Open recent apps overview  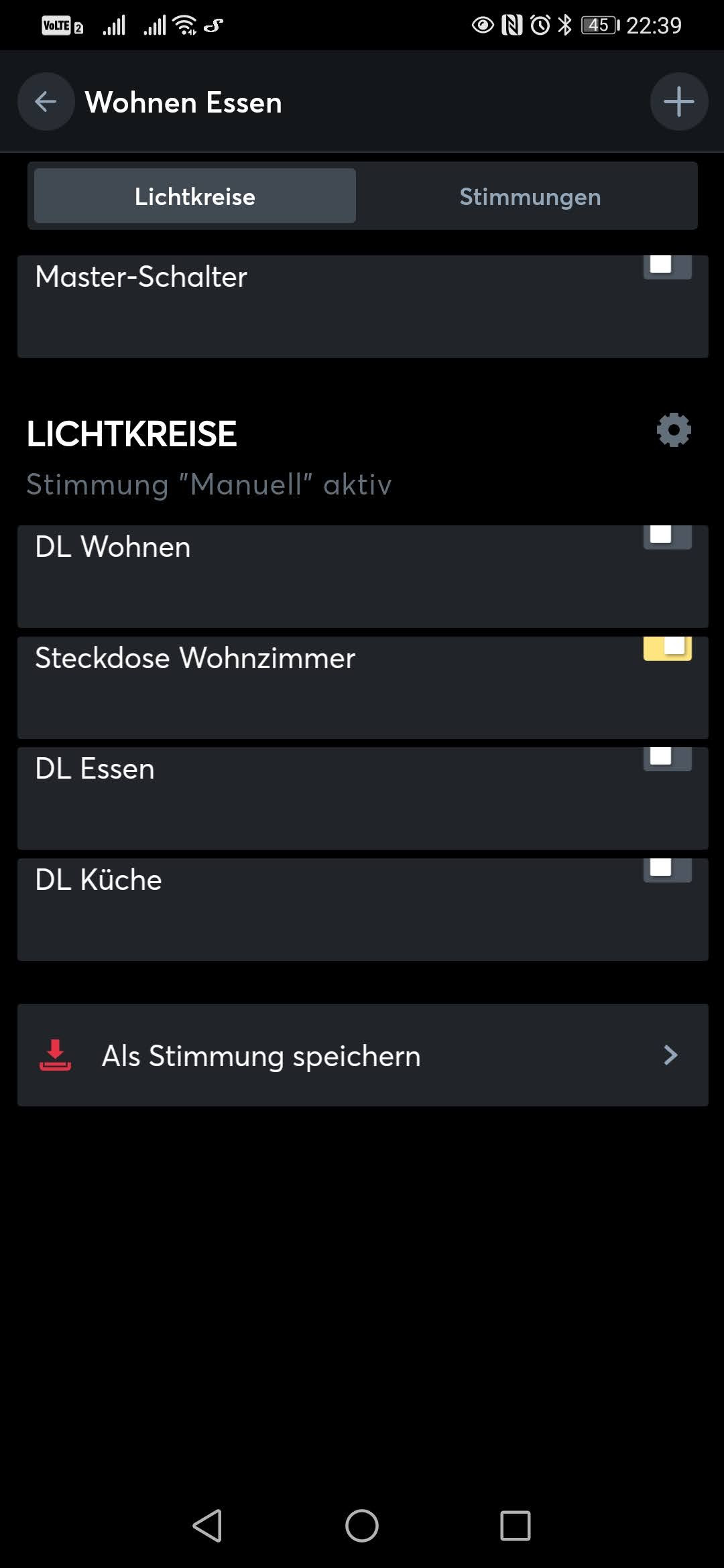tap(515, 1526)
